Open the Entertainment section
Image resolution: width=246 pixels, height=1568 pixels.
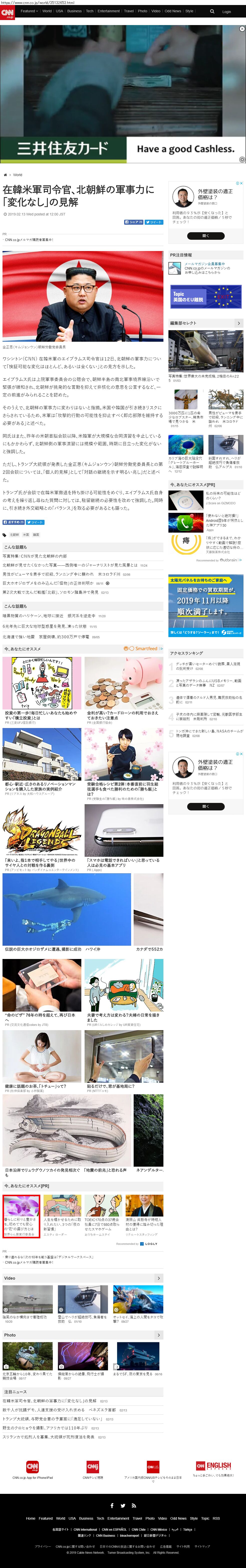pos(109,11)
